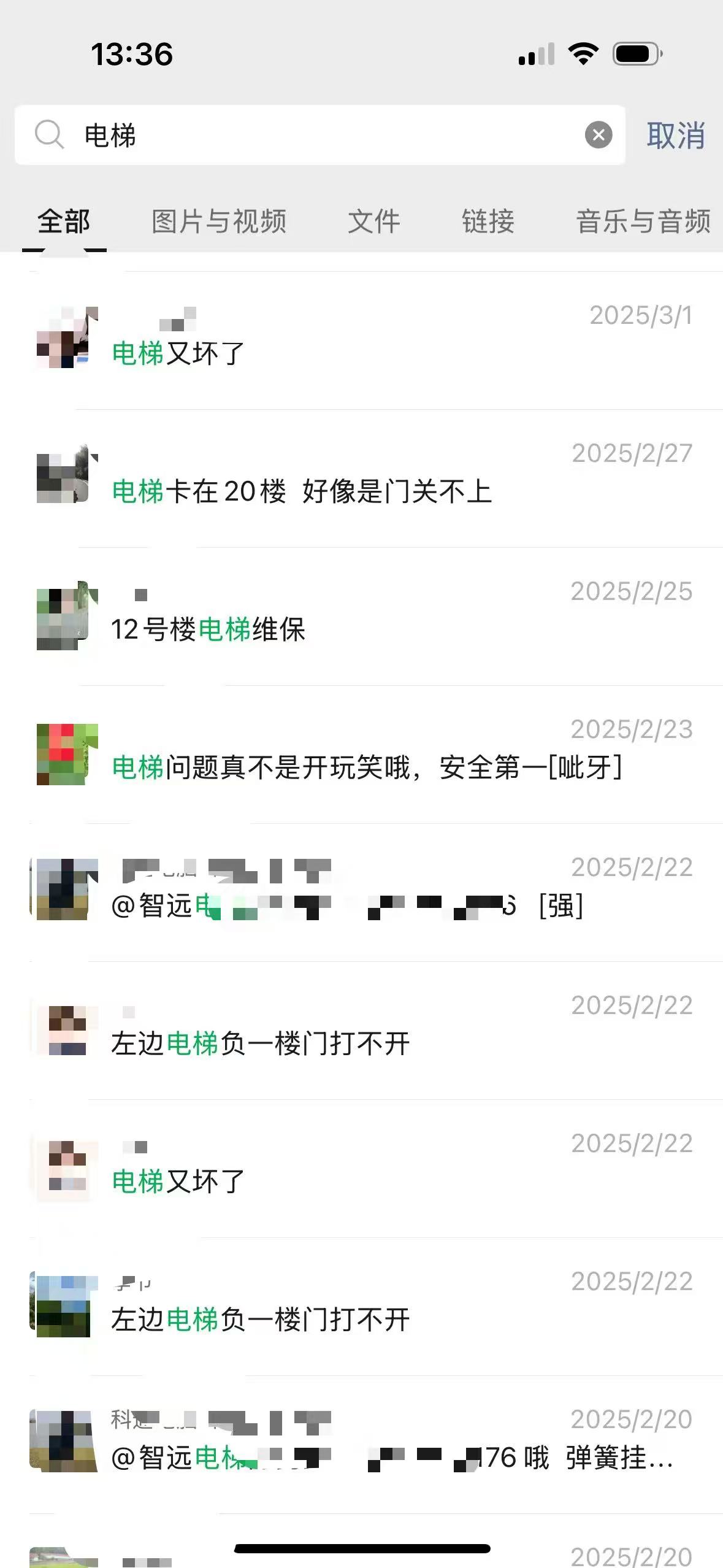723x1568 pixels.
Task: Keep the 全部 tab selected
Action: point(64,222)
